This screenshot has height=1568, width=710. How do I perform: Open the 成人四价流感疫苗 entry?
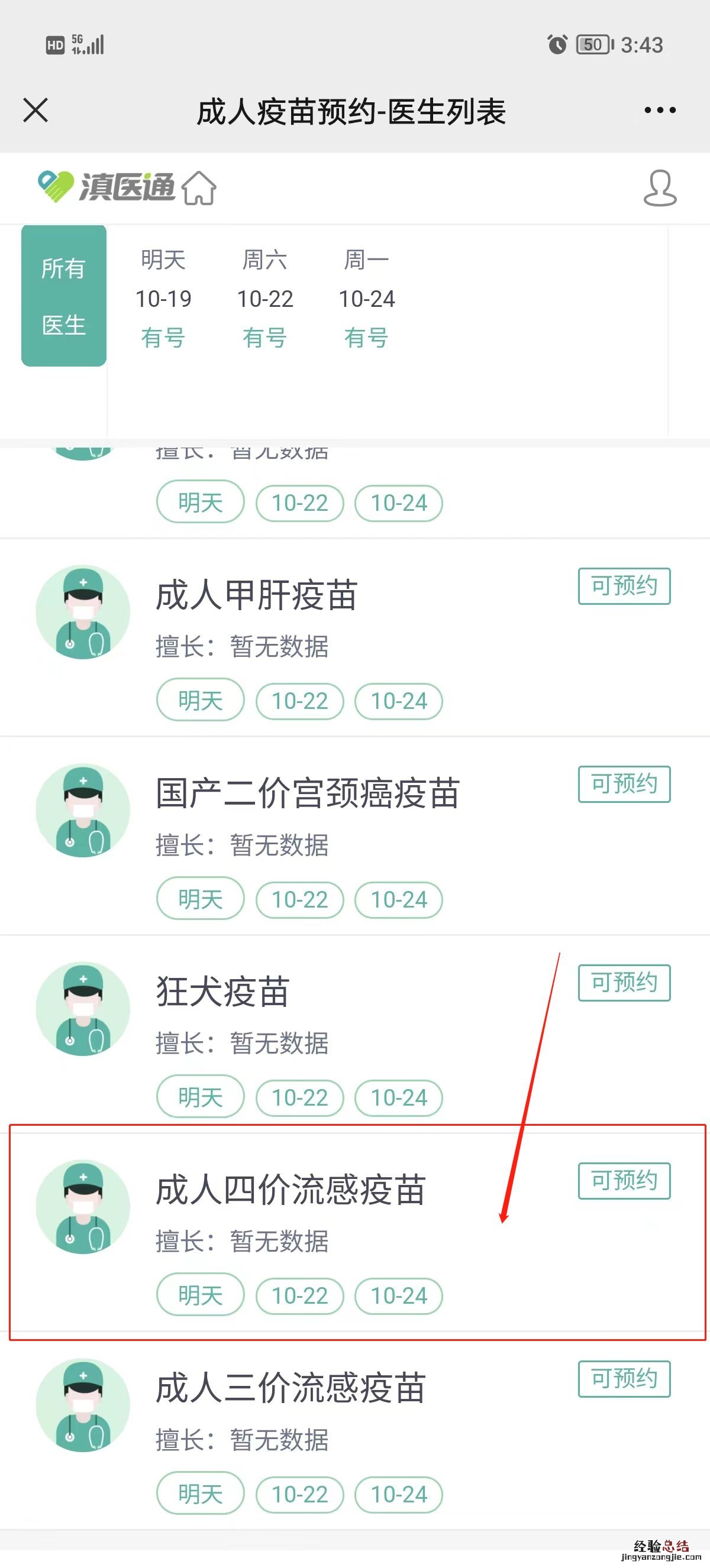pyautogui.click(x=291, y=1190)
